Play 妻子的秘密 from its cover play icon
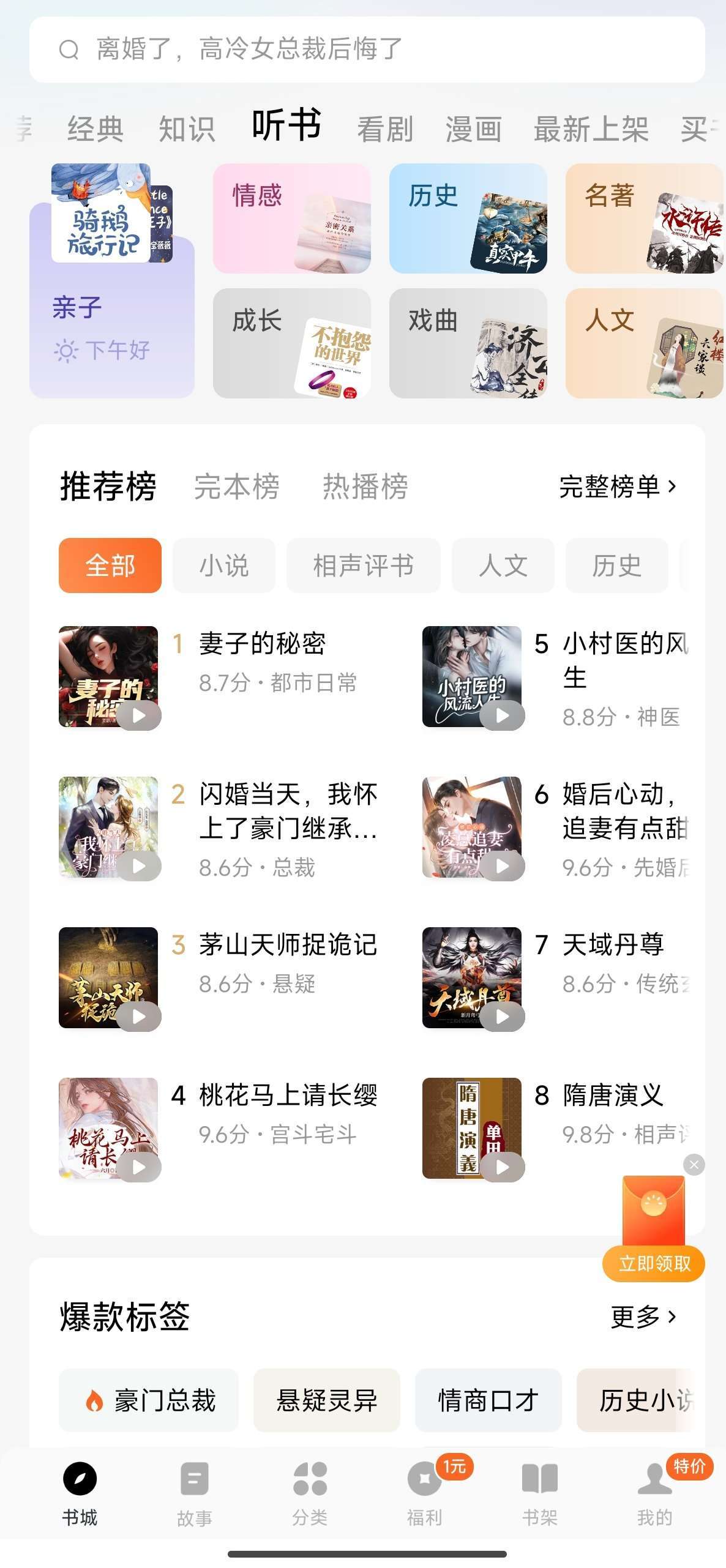The image size is (726, 1568). point(140,715)
